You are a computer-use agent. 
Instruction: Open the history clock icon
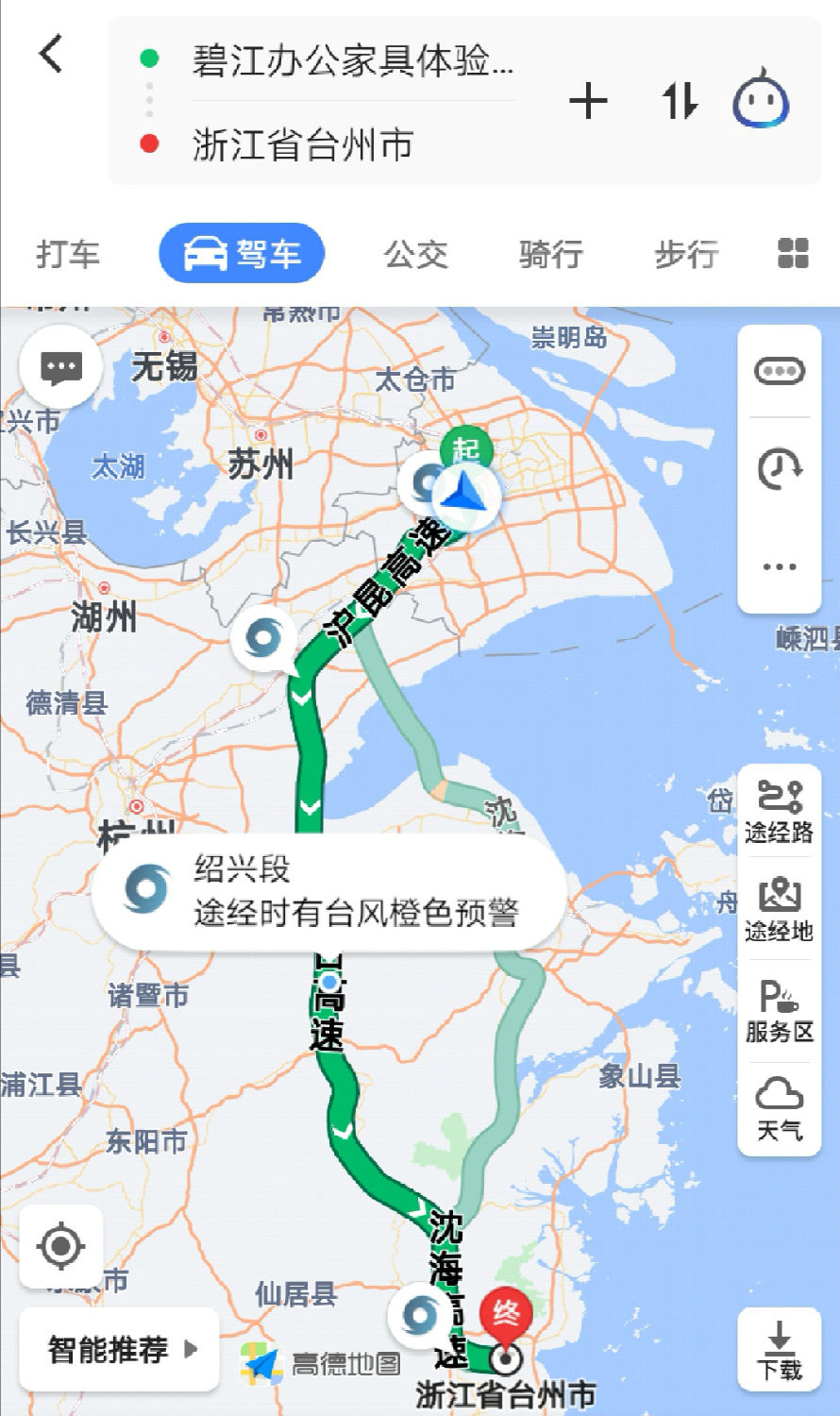point(778,467)
